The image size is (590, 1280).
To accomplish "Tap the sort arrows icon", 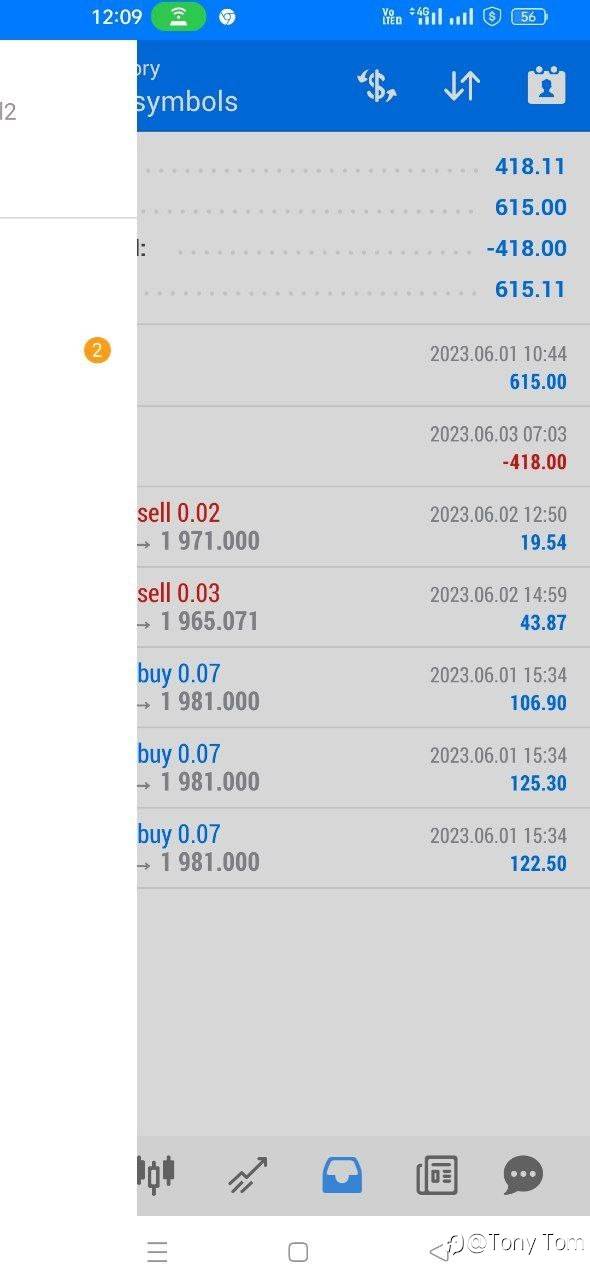I will tap(462, 87).
